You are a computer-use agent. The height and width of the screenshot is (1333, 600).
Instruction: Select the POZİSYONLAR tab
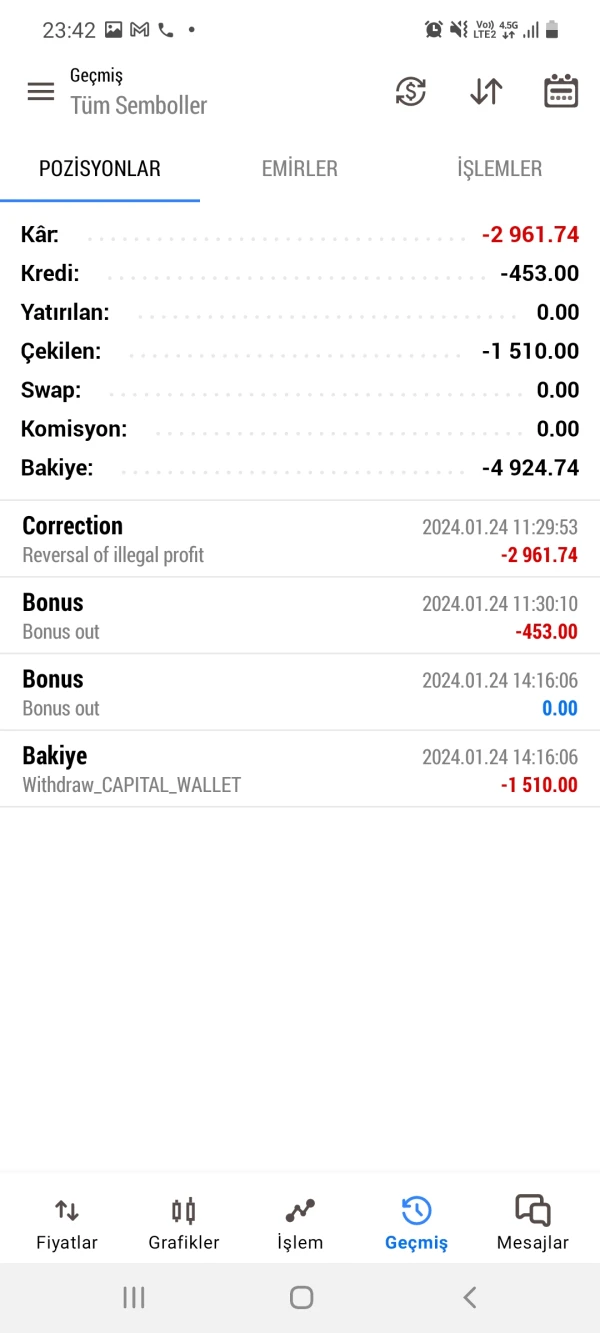[x=100, y=169]
